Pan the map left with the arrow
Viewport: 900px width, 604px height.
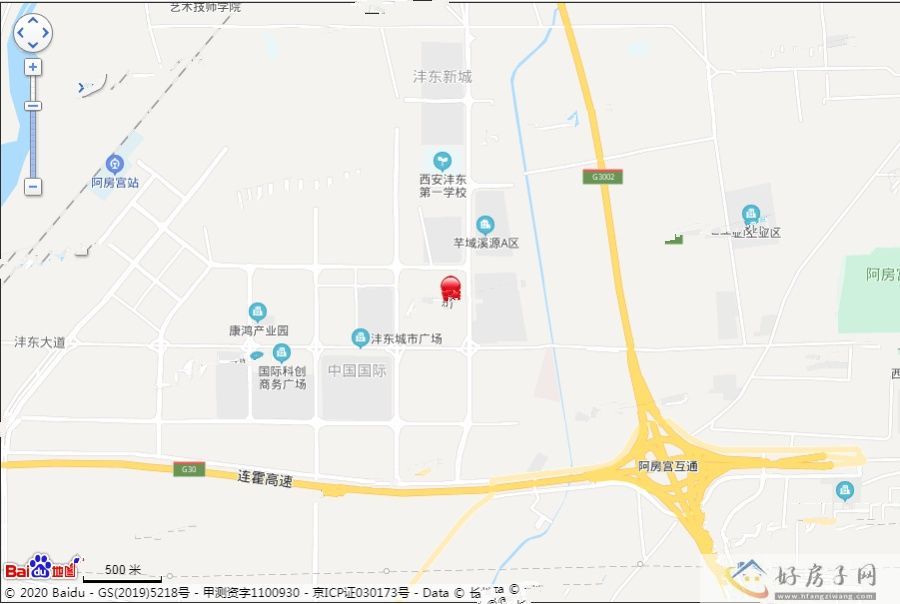click(20, 34)
